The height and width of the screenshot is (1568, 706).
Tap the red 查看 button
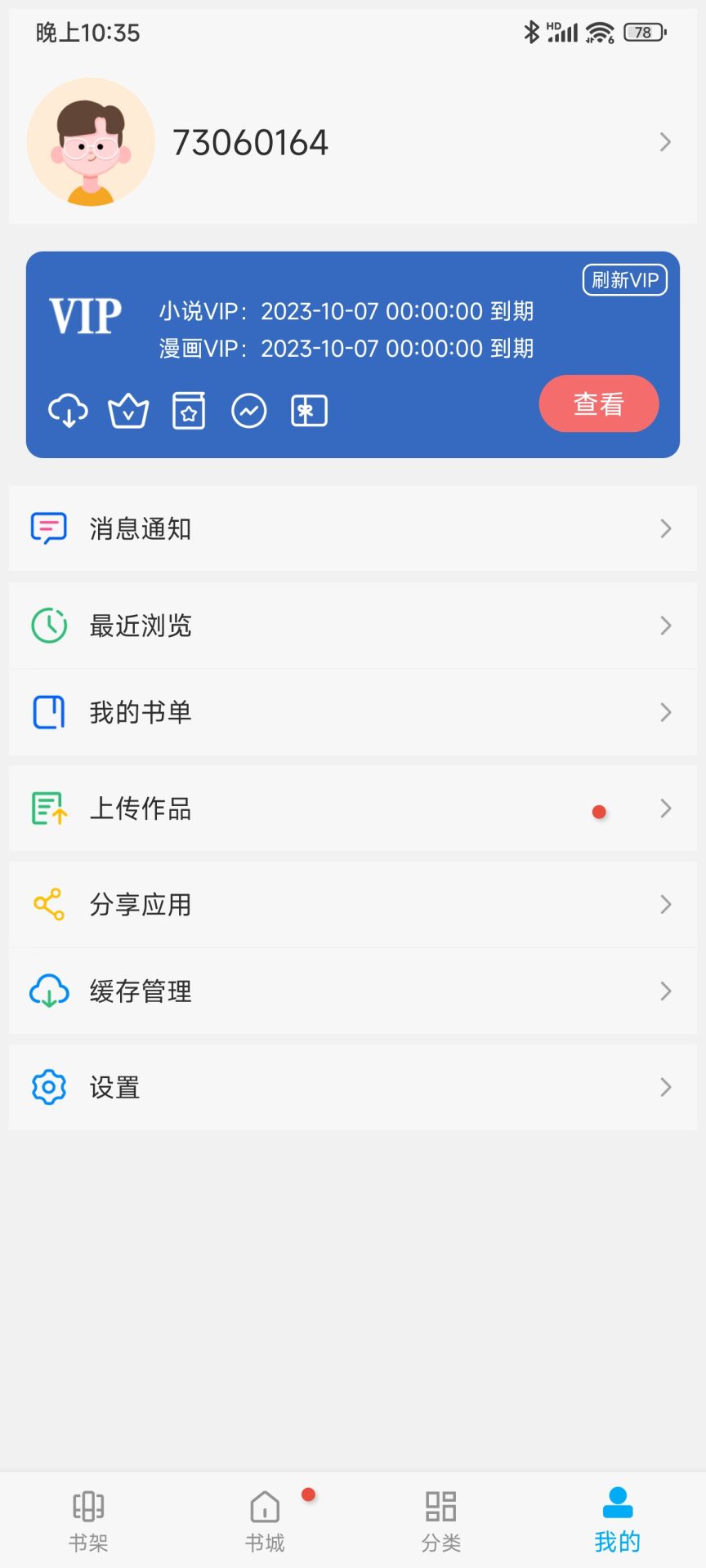(599, 403)
